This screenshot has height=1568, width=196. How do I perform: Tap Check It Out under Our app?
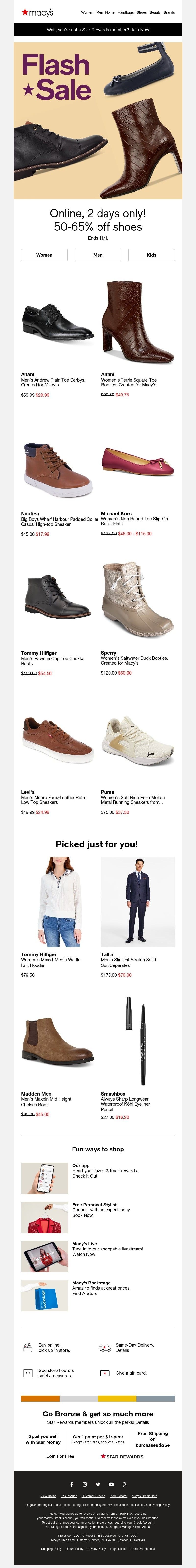pyautogui.click(x=84, y=1176)
